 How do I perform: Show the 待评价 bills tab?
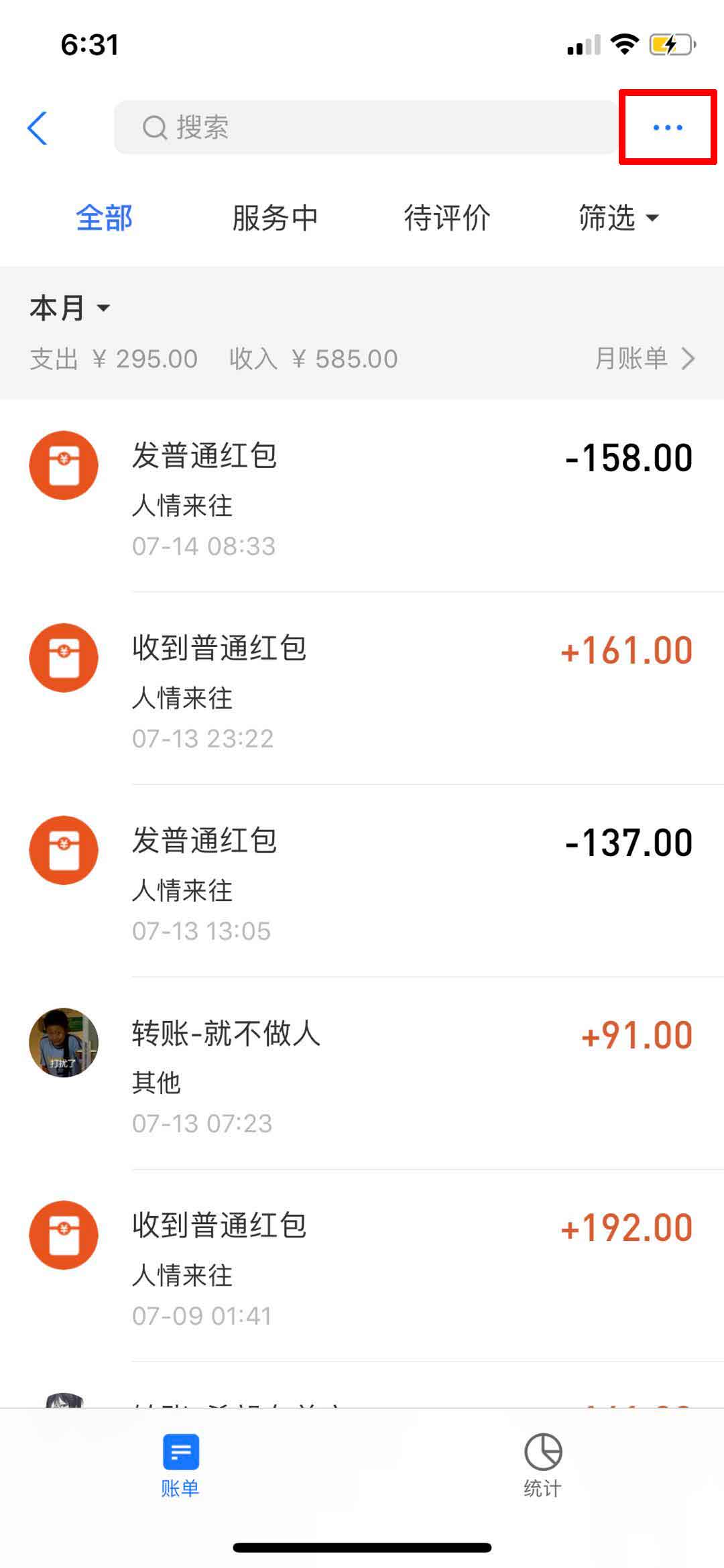pos(446,218)
